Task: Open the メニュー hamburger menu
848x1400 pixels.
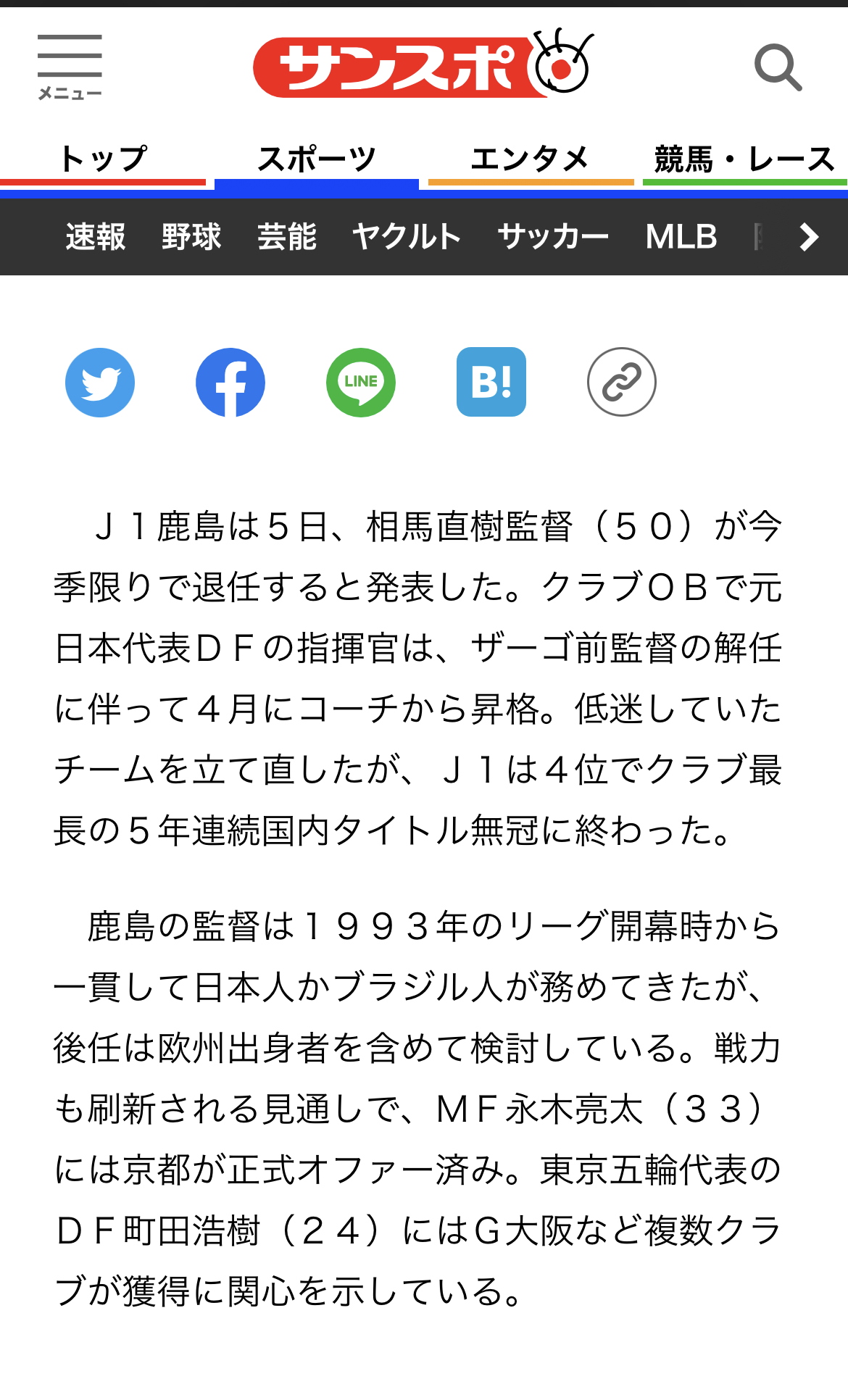Action: coord(70,66)
